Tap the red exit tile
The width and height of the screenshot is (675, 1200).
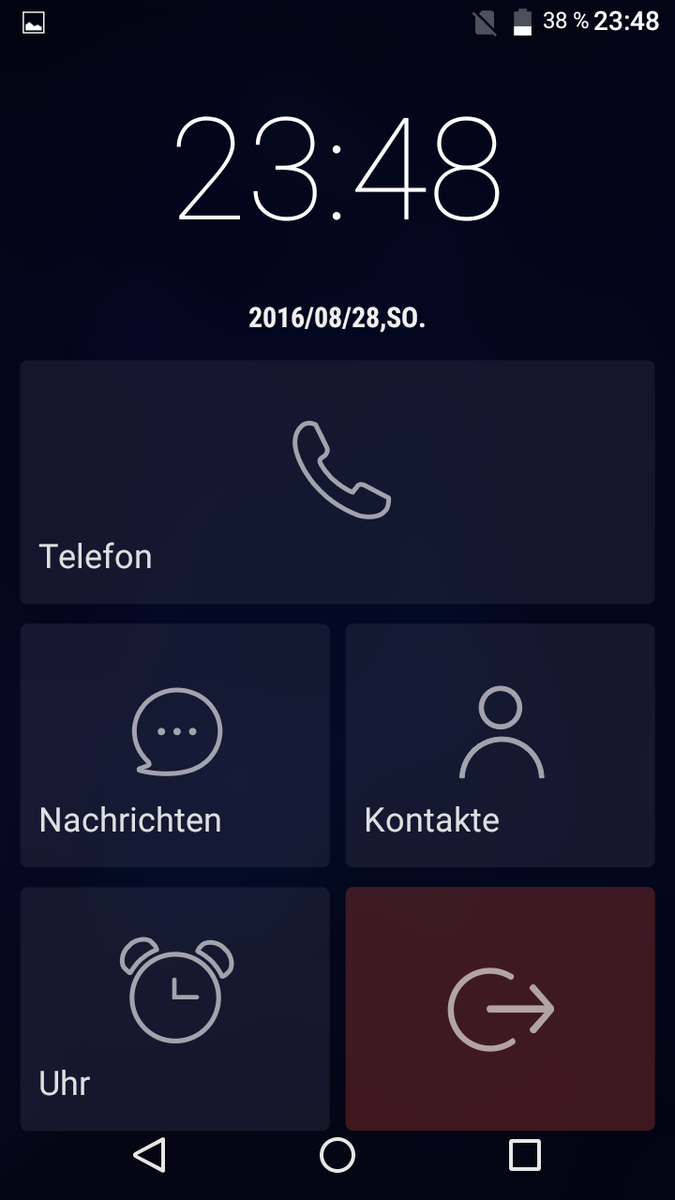click(x=500, y=1008)
